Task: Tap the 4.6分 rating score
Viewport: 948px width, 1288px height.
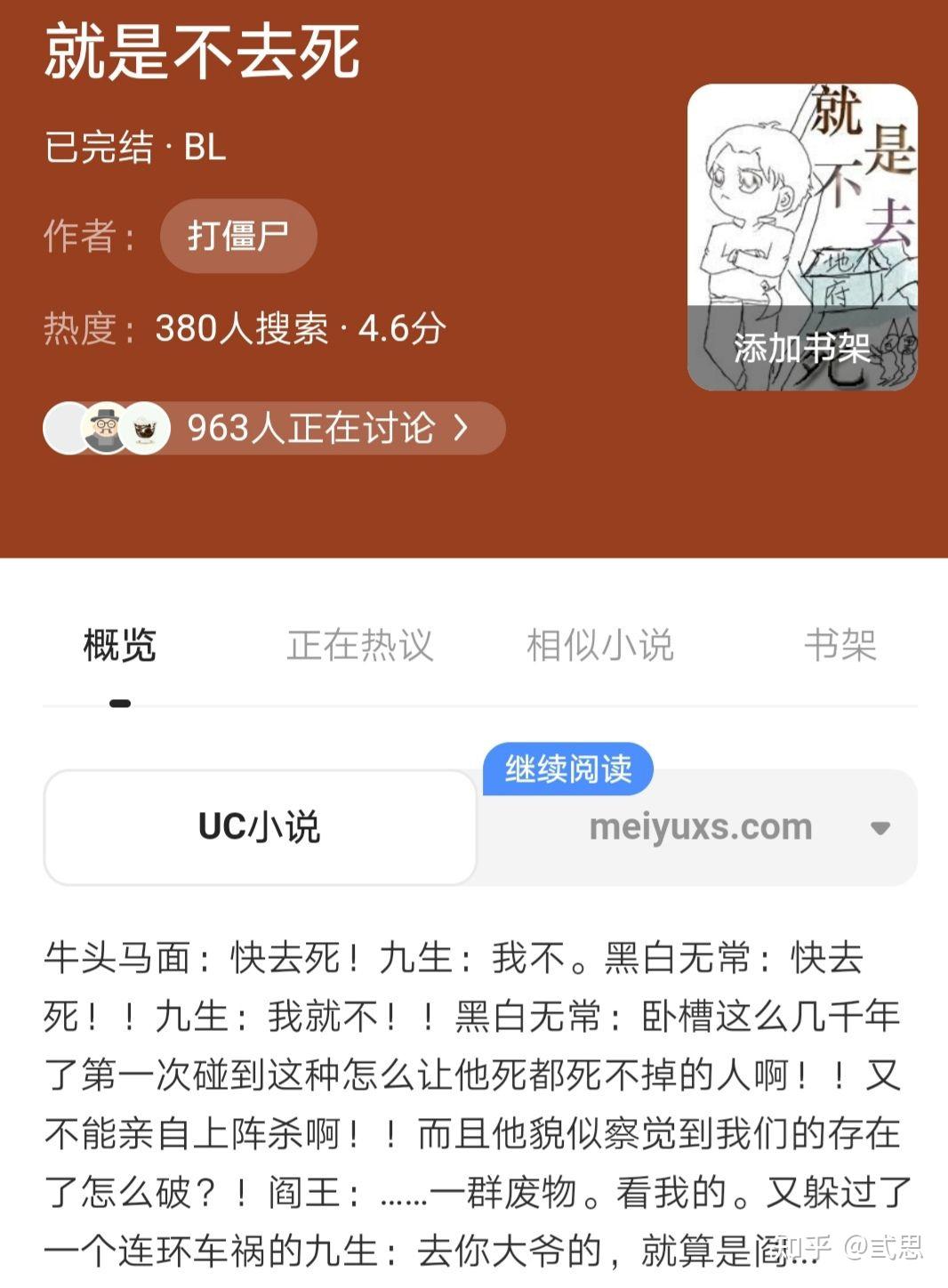Action: point(402,330)
